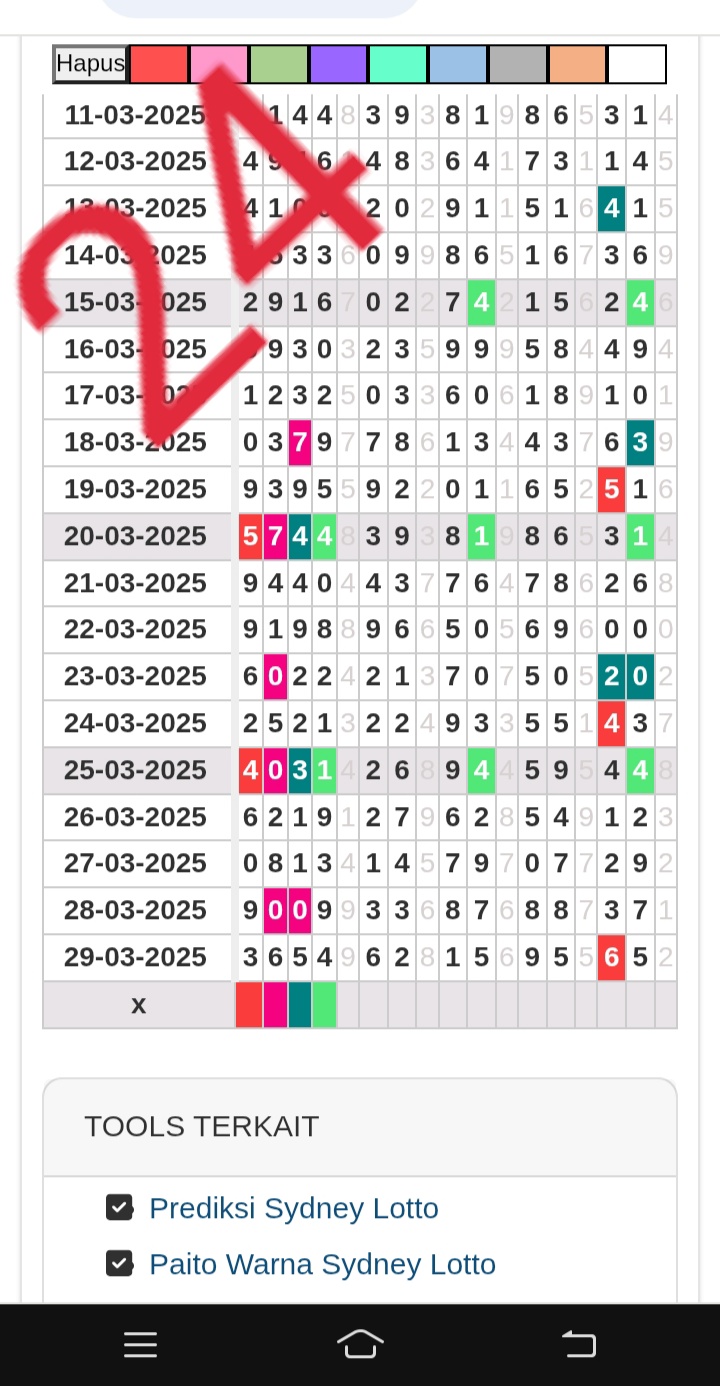Navigate back using the system back button
The width and height of the screenshot is (720, 1386).
pos(579,1344)
